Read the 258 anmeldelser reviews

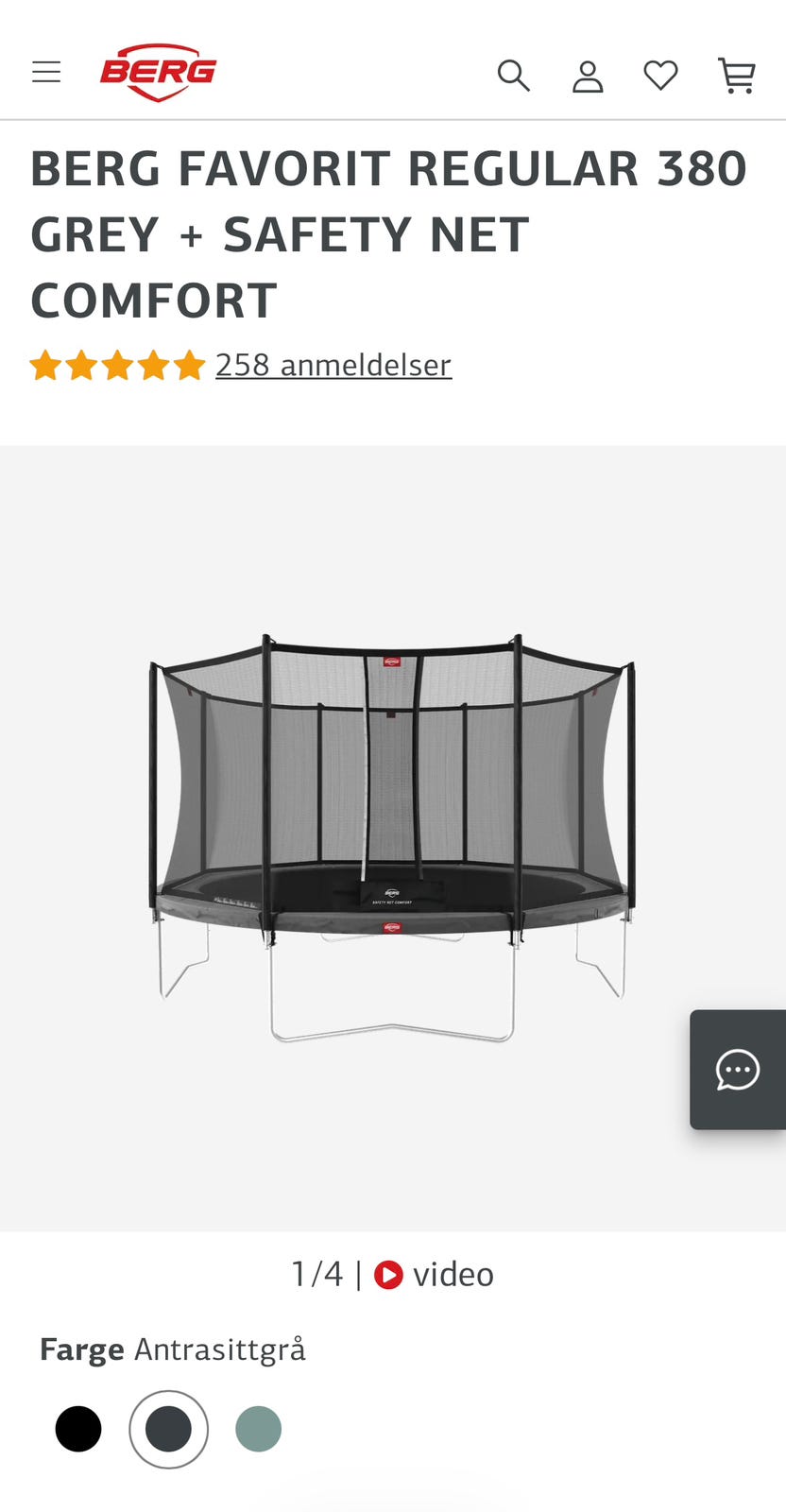click(333, 365)
